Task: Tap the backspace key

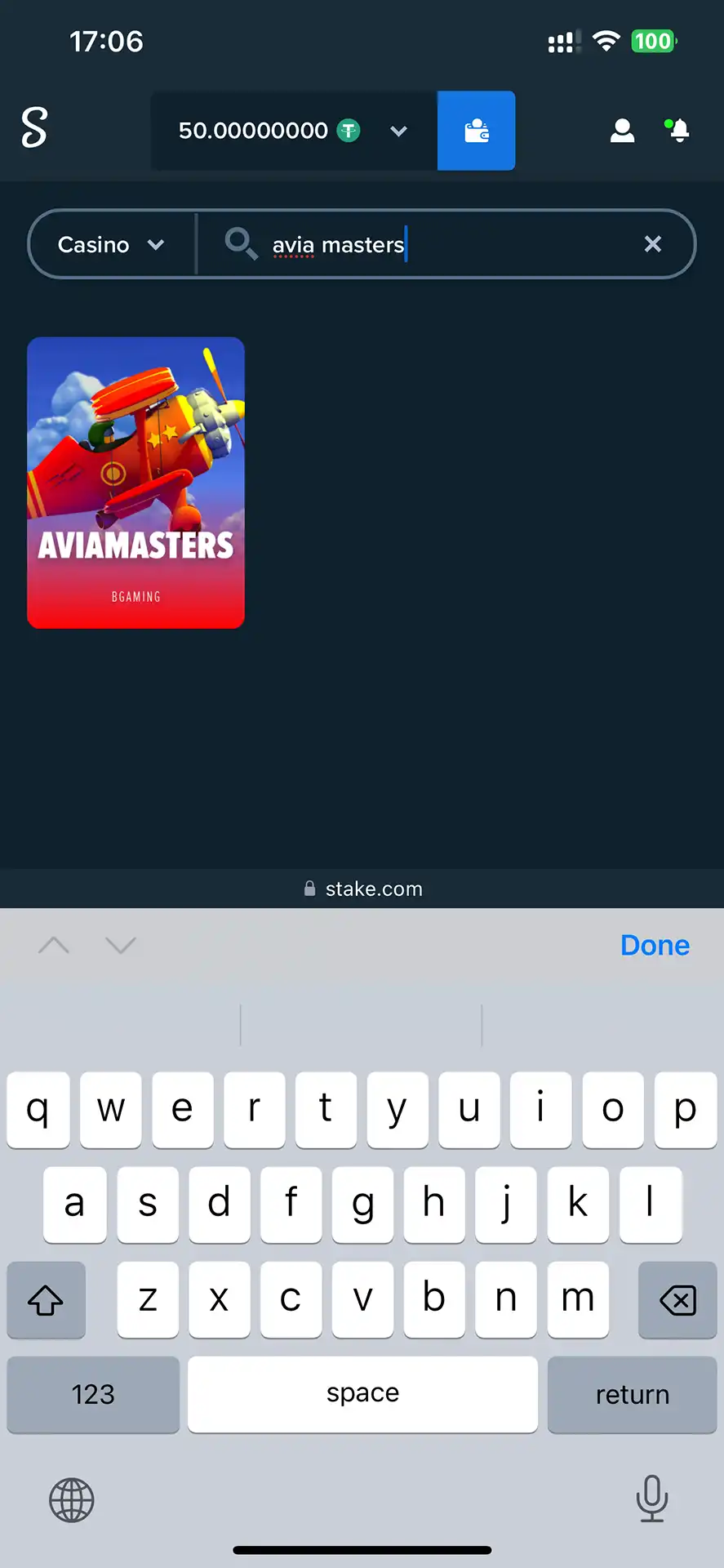Action: 677,1299
